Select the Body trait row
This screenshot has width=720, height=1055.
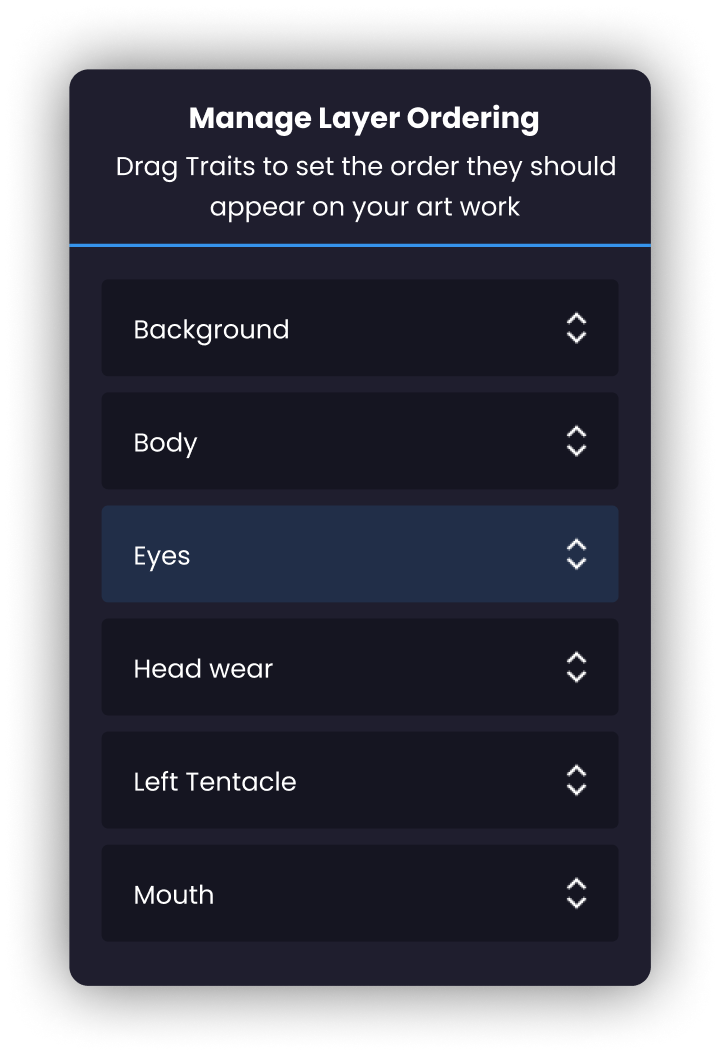point(360,441)
